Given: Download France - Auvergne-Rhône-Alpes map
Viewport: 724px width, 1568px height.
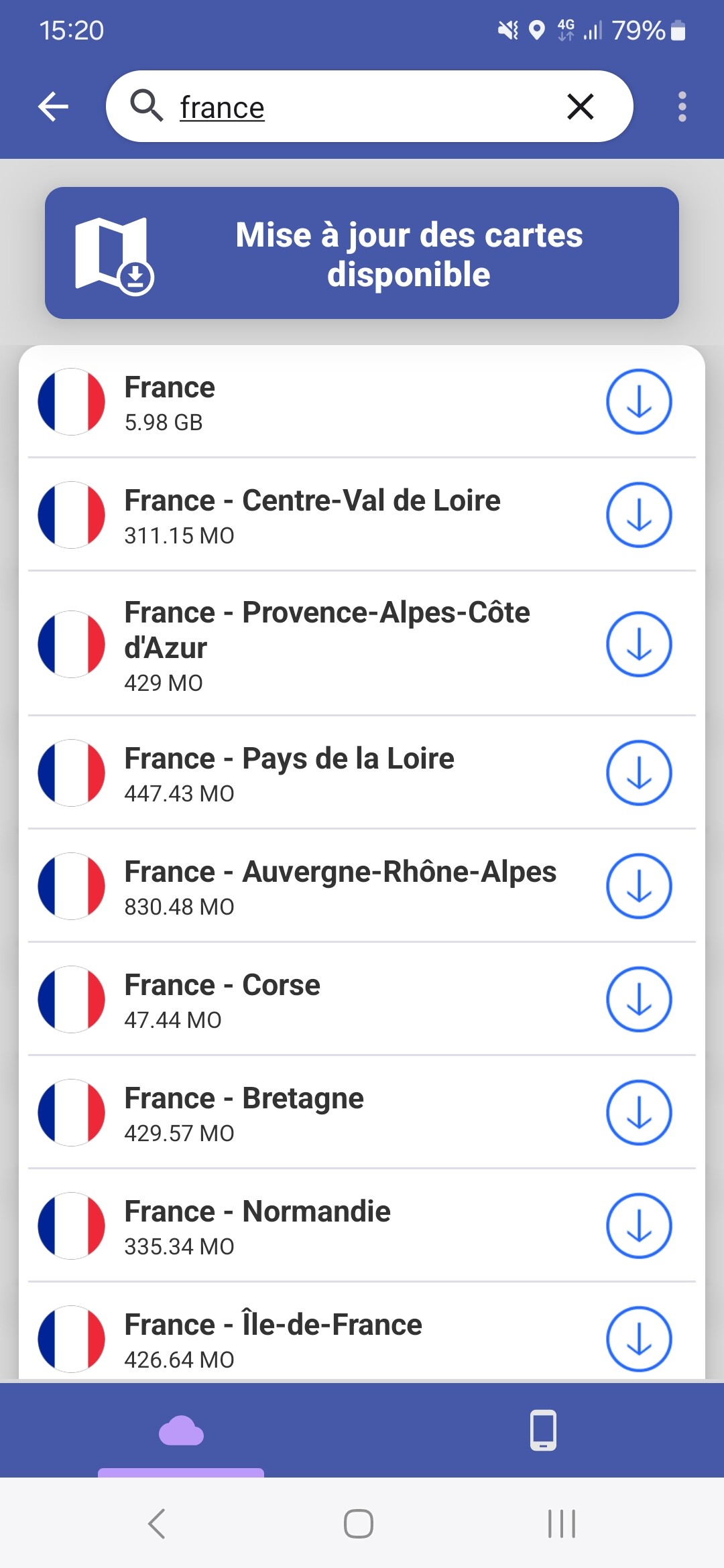Looking at the screenshot, I should 639,886.
